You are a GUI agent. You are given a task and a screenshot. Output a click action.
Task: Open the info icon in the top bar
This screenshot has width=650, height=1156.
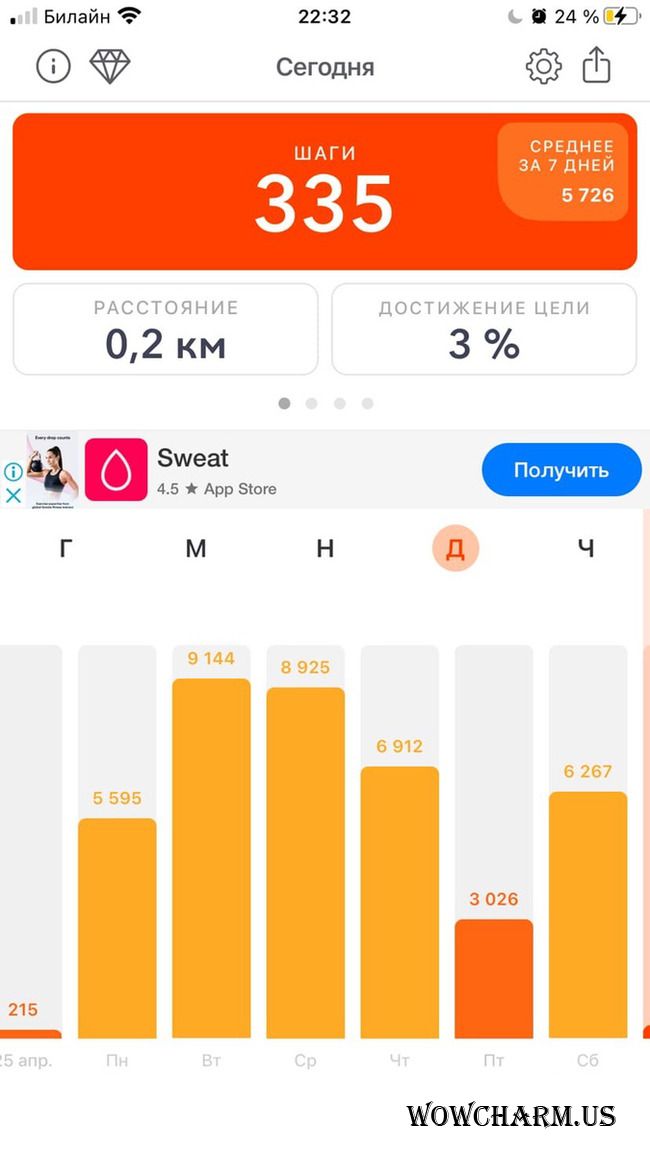53,67
